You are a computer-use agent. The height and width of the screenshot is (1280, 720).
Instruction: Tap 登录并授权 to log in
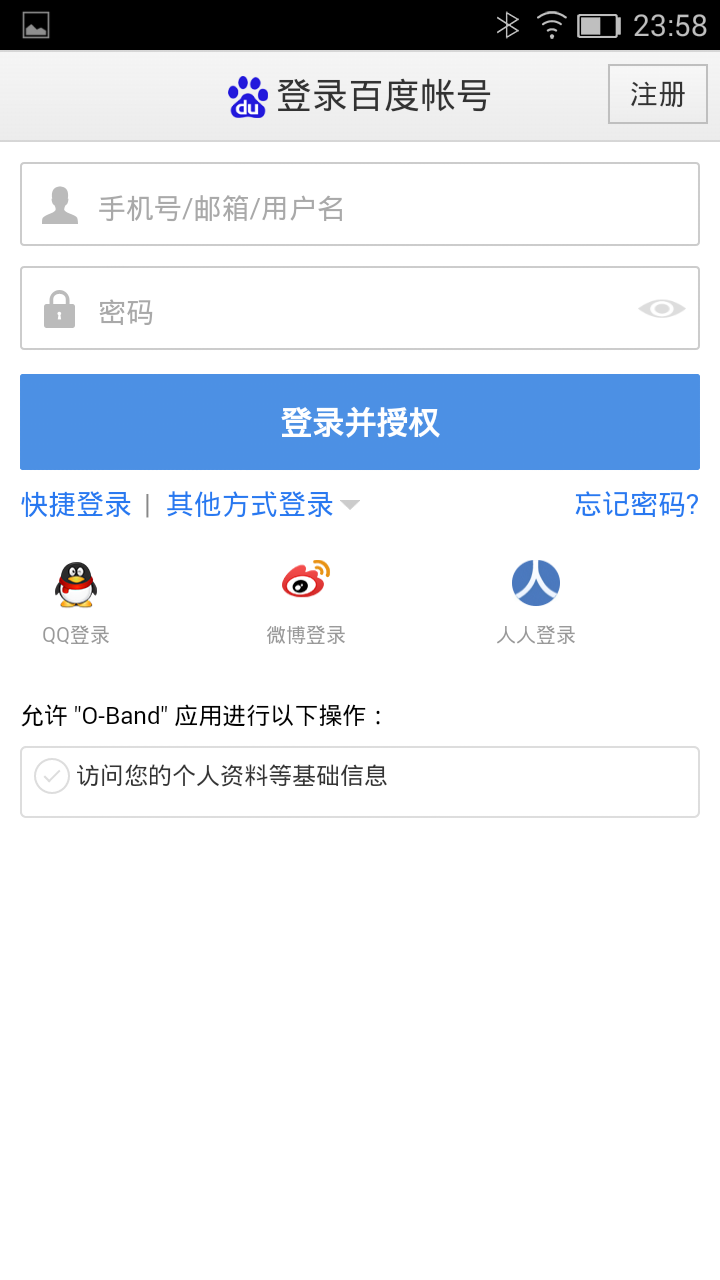click(x=360, y=422)
